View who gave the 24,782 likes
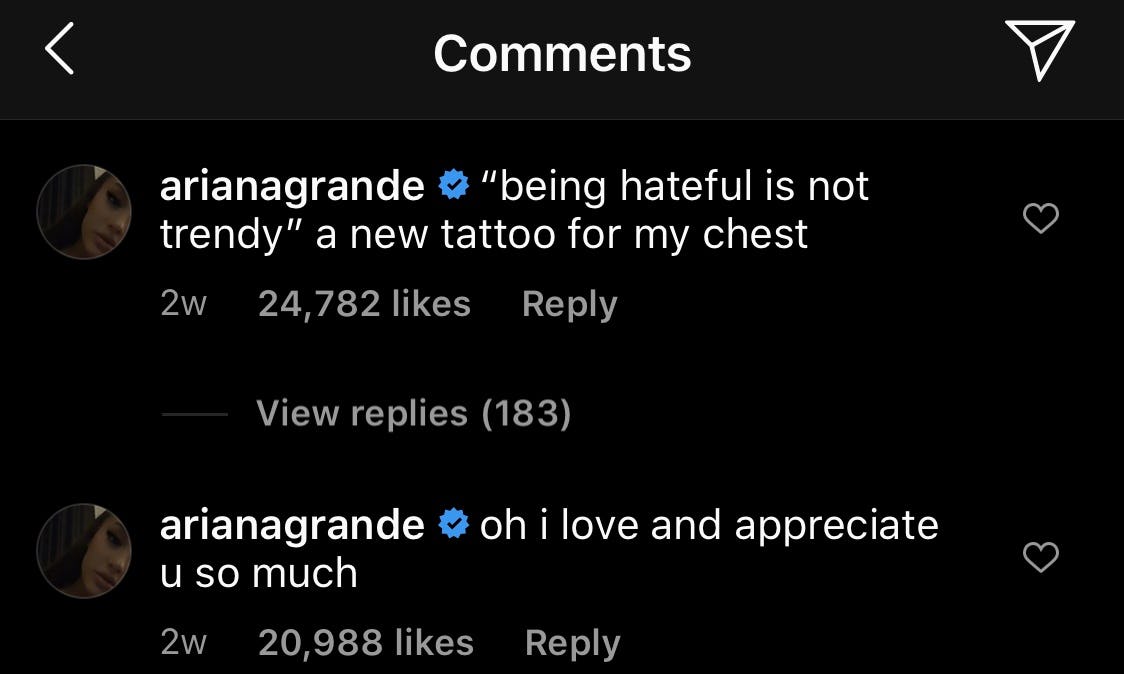The height and width of the screenshot is (674, 1124). pos(364,304)
